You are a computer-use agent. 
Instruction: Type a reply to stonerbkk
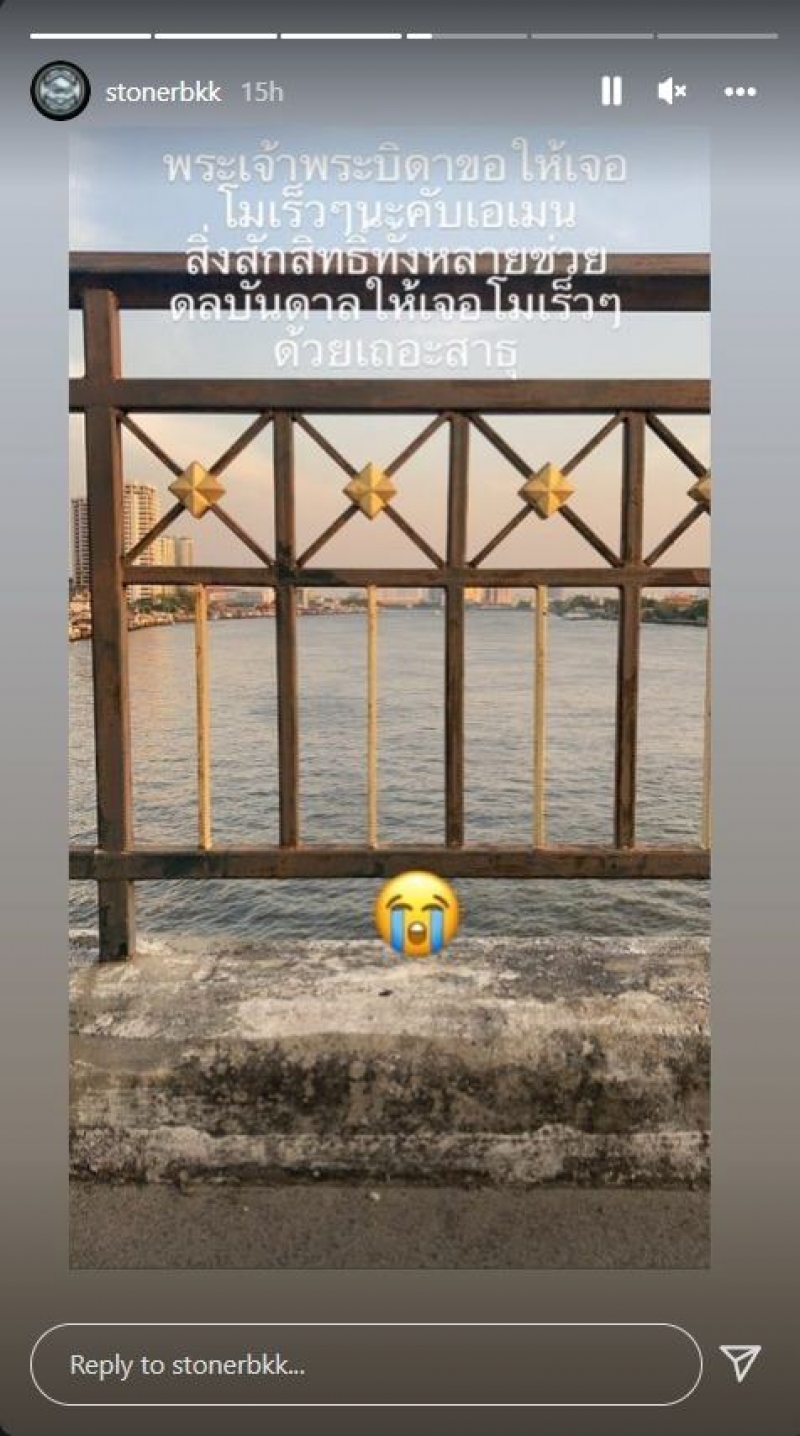tap(365, 1364)
